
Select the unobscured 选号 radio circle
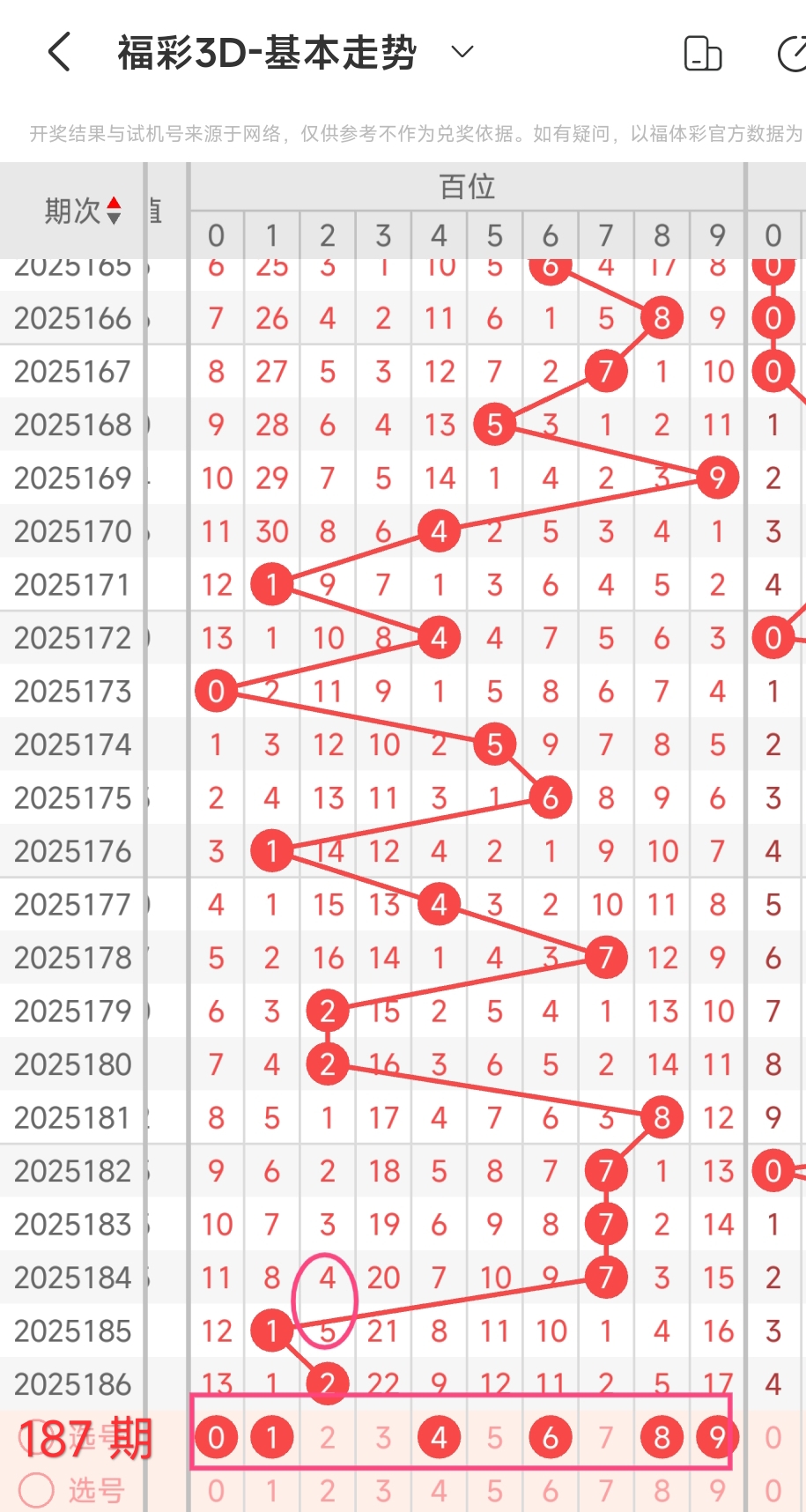click(x=37, y=1490)
